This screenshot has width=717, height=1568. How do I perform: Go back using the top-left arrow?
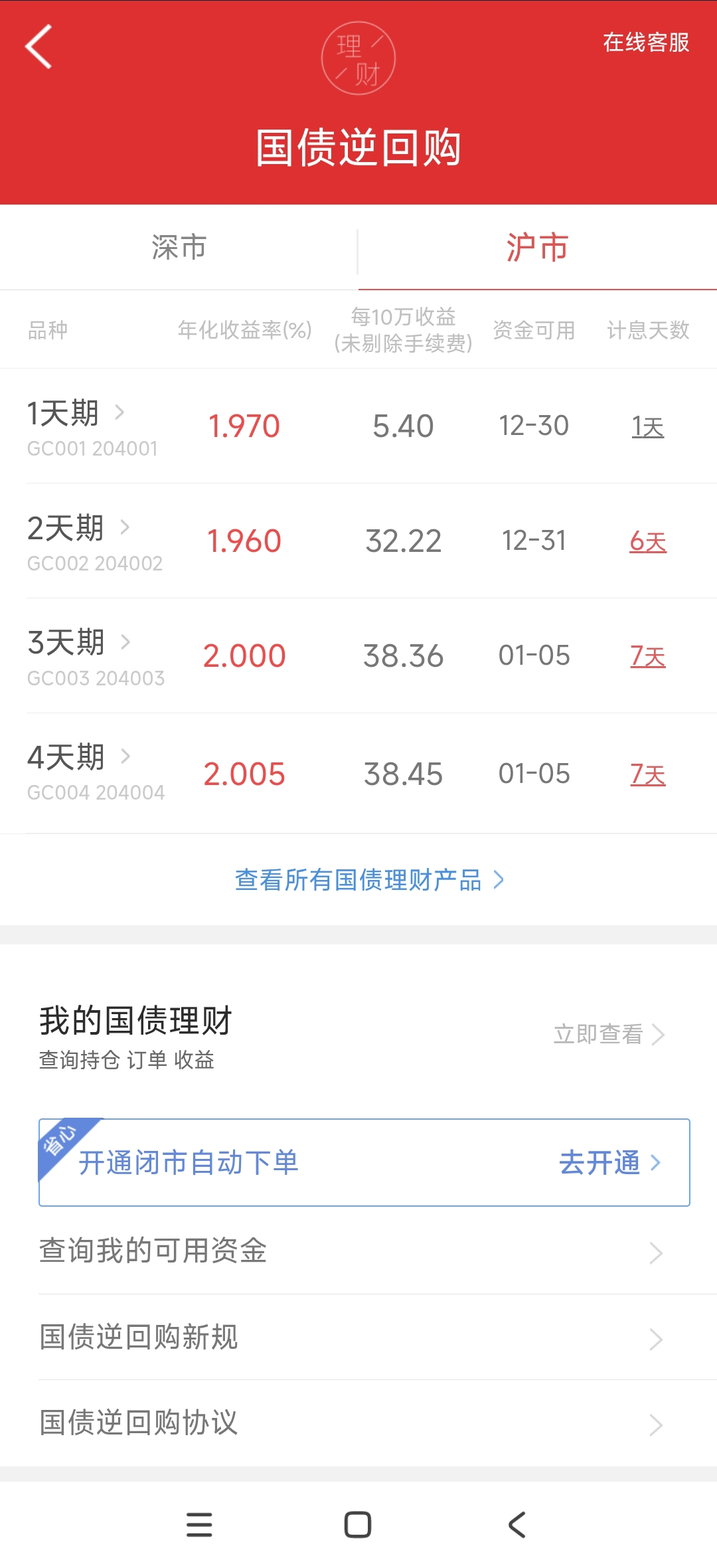pyautogui.click(x=39, y=46)
